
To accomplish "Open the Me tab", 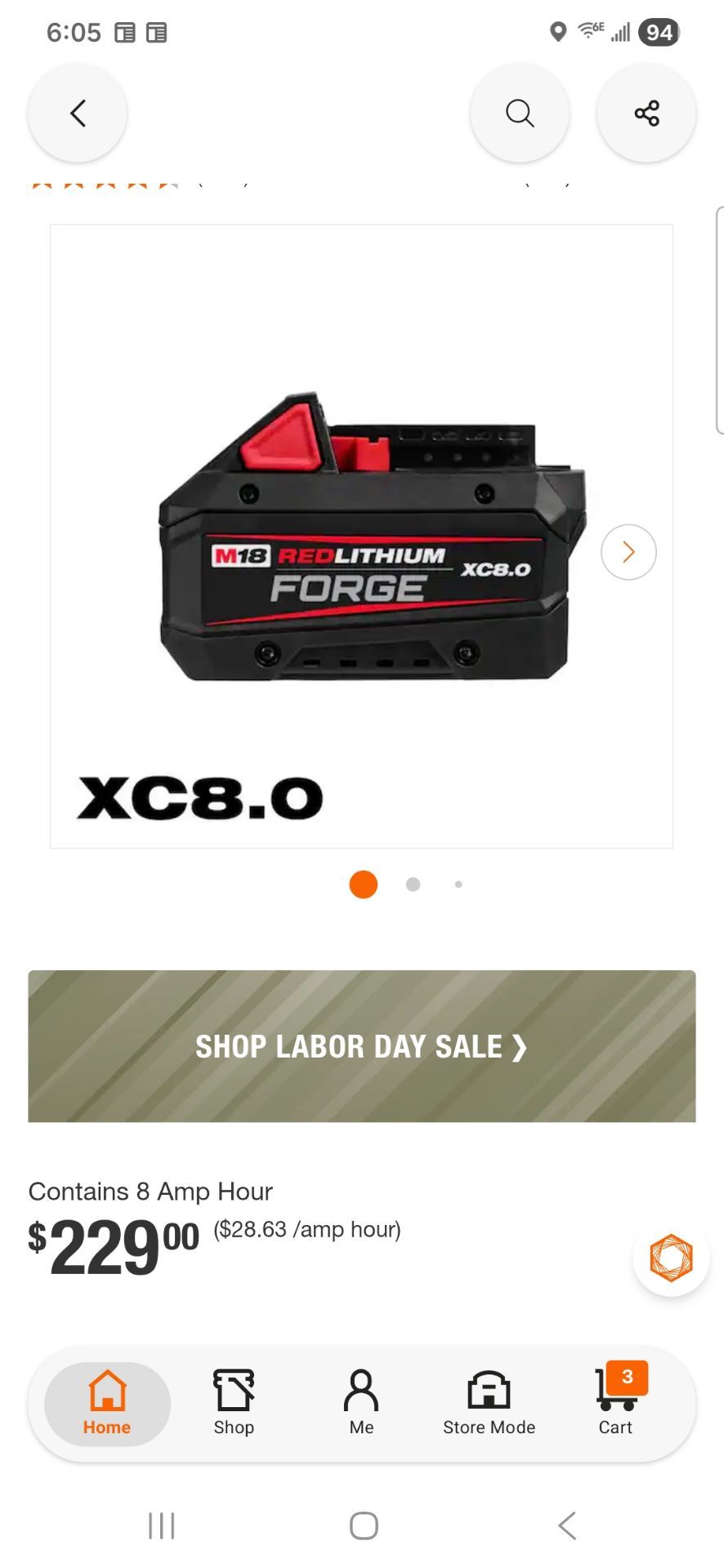I will coord(361,1404).
